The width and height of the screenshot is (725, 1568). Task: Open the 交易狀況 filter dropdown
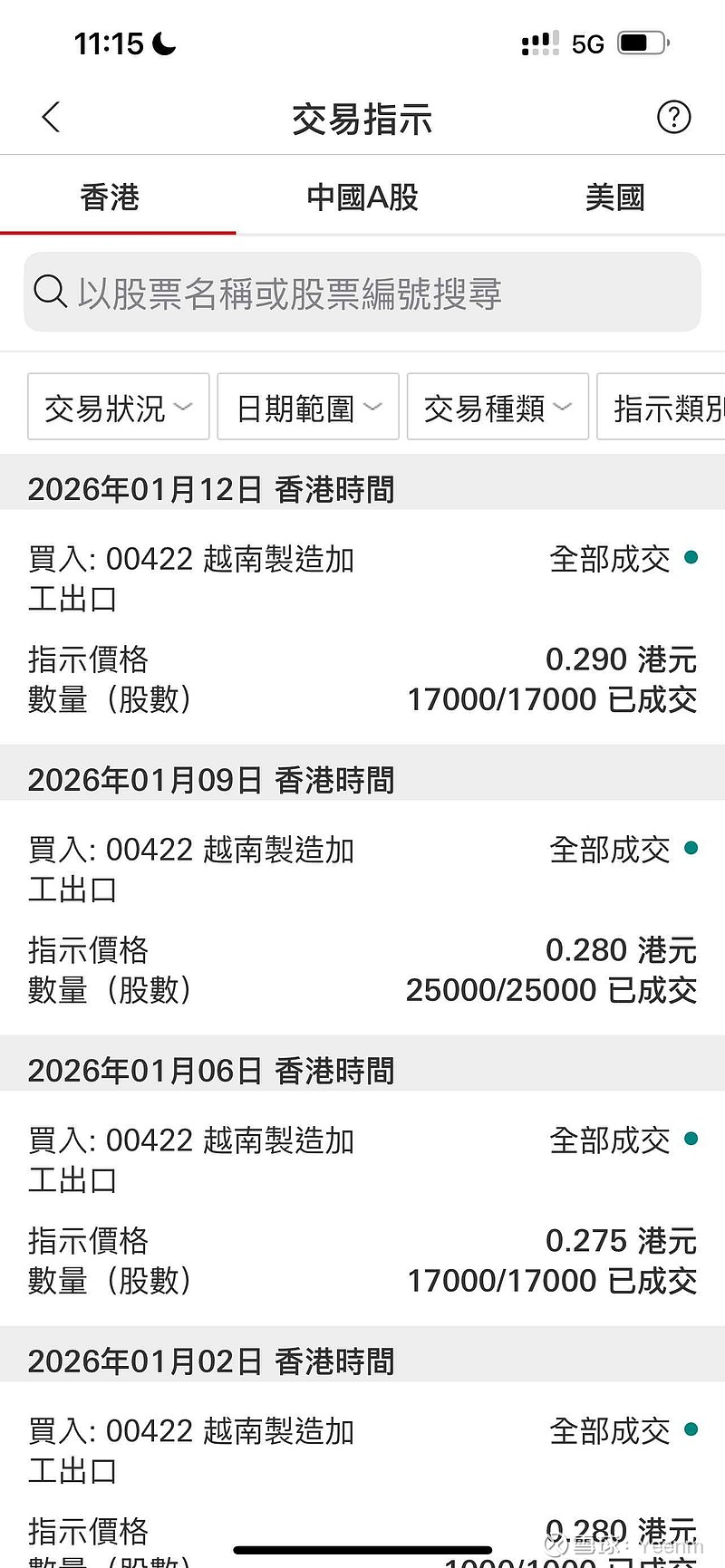117,407
